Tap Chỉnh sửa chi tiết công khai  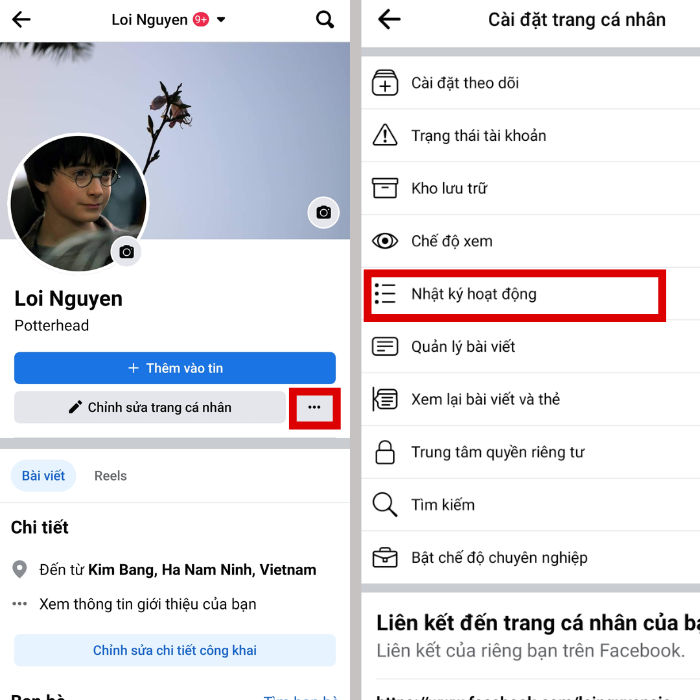175,650
